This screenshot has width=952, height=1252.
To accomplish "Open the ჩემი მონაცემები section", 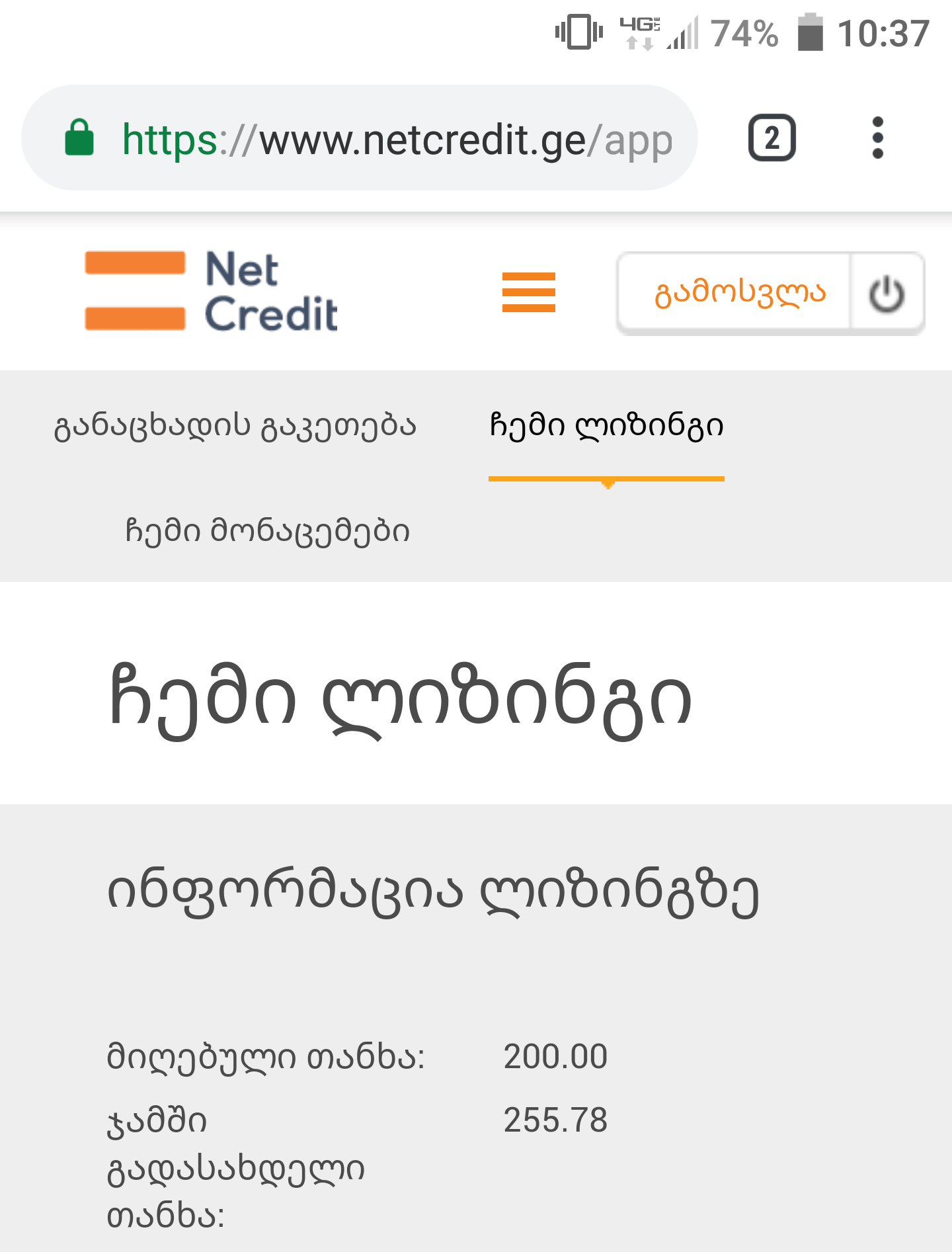I will click(x=267, y=529).
